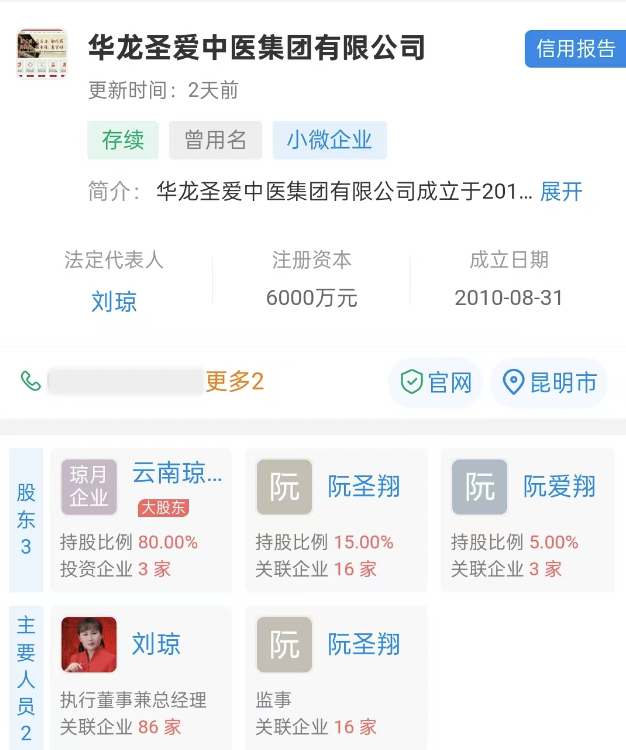Open the 昆明市 location button

tap(550, 383)
